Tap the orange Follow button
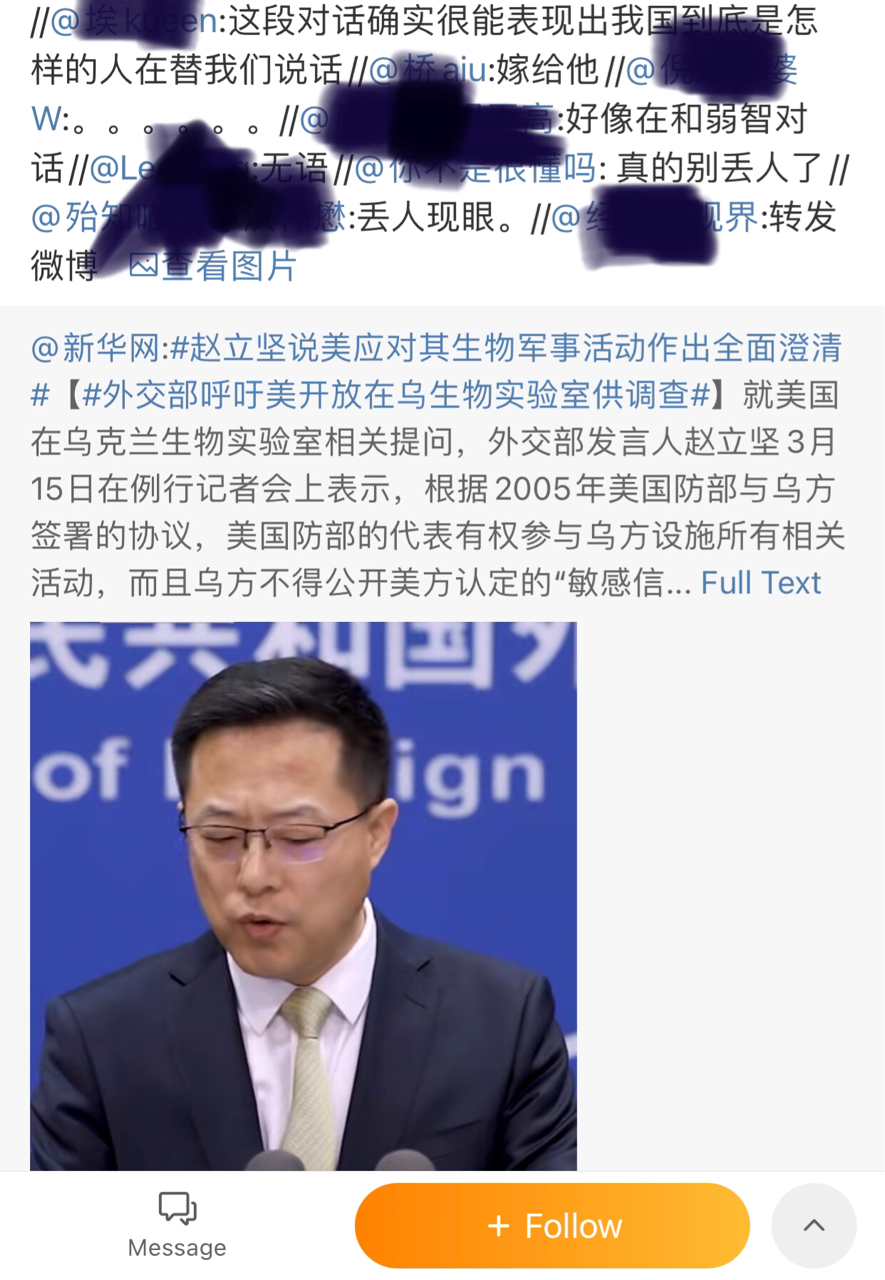 (552, 1225)
